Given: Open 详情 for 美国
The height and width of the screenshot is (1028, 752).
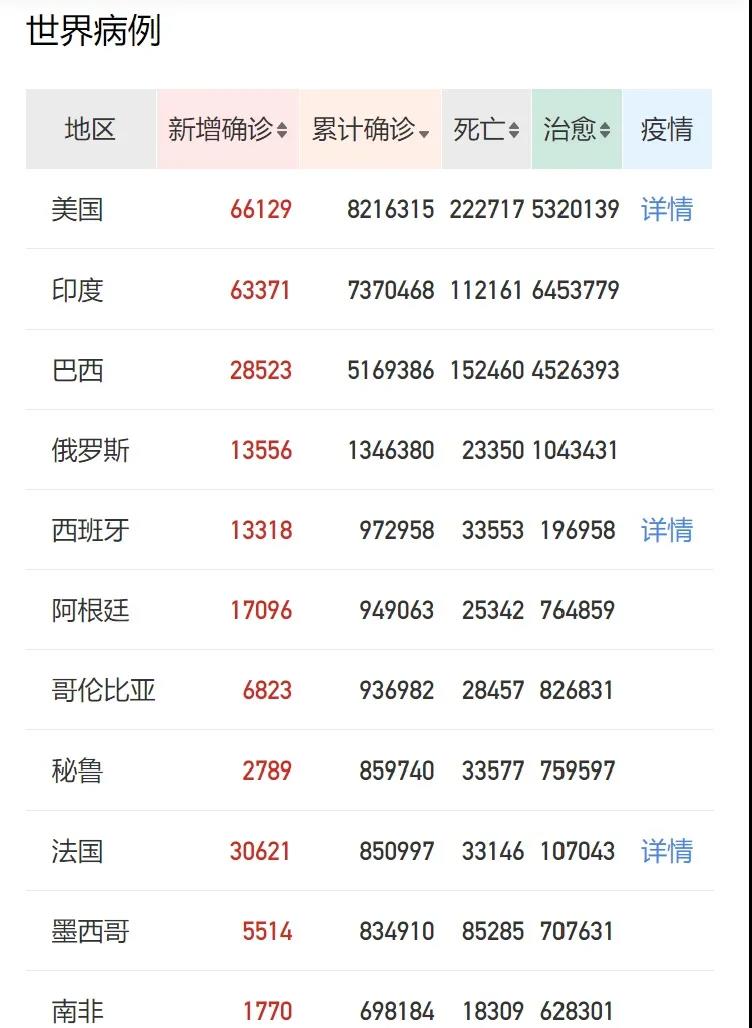Looking at the screenshot, I should tap(667, 209).
